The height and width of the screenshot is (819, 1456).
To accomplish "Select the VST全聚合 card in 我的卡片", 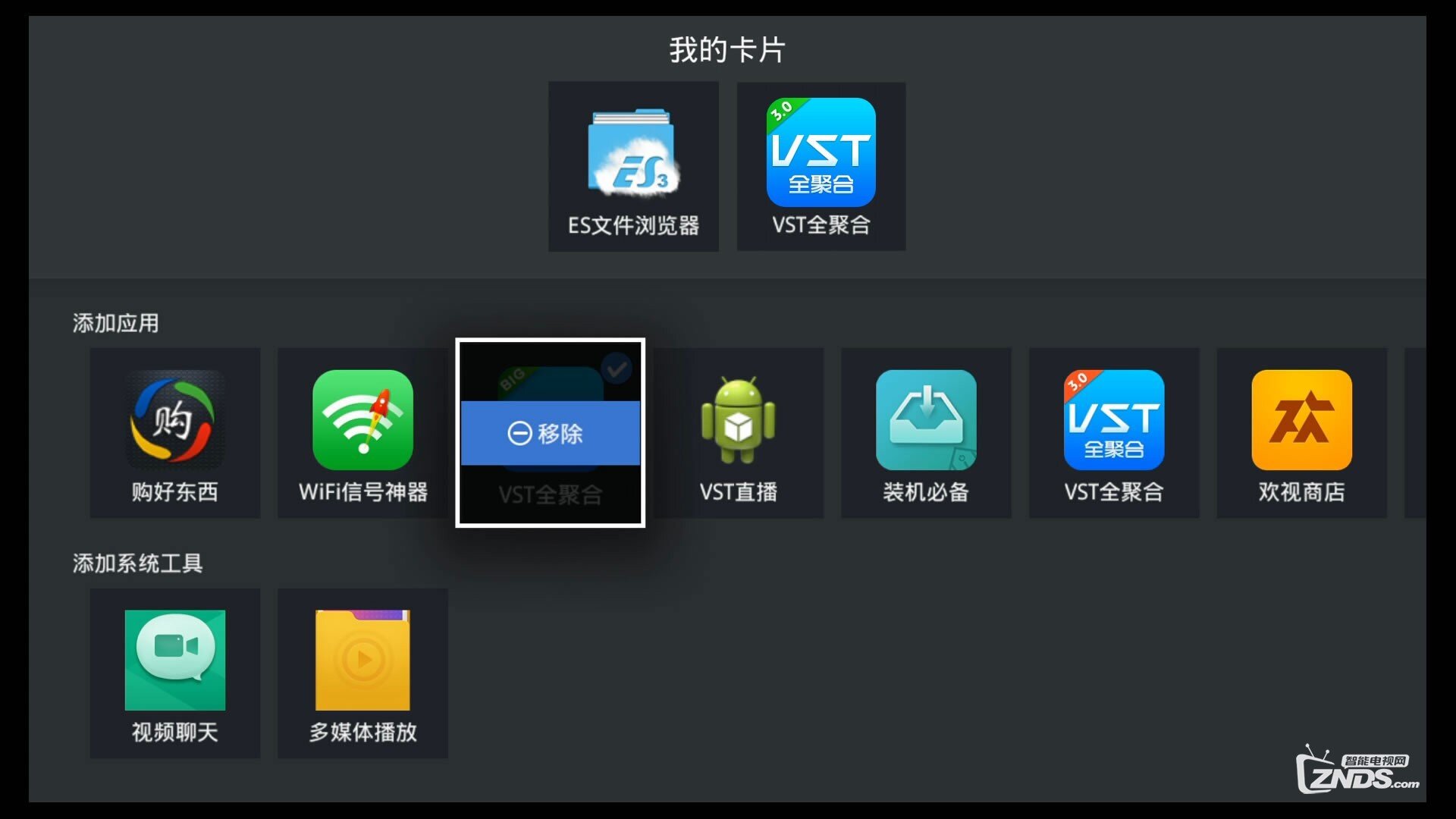I will [x=821, y=167].
